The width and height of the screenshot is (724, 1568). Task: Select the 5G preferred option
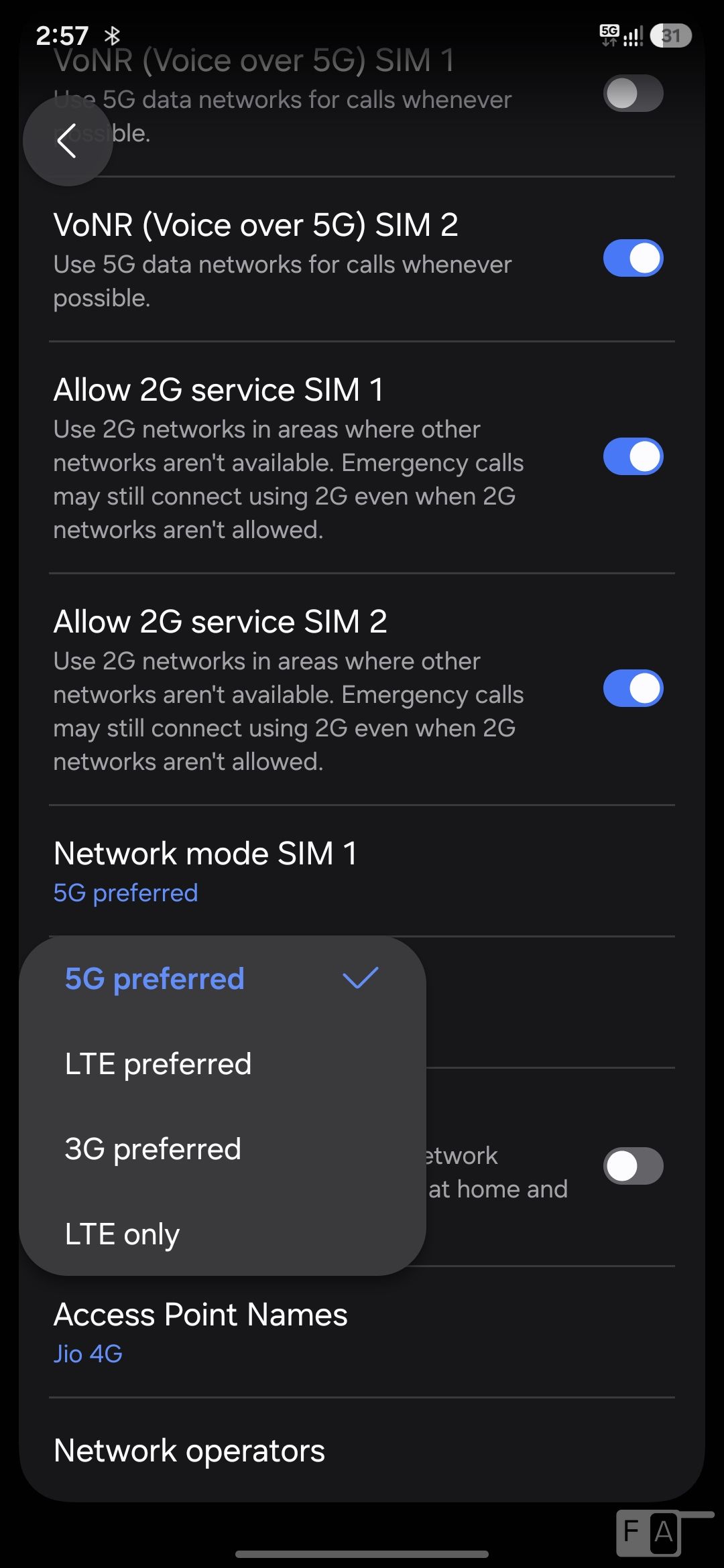point(221,979)
